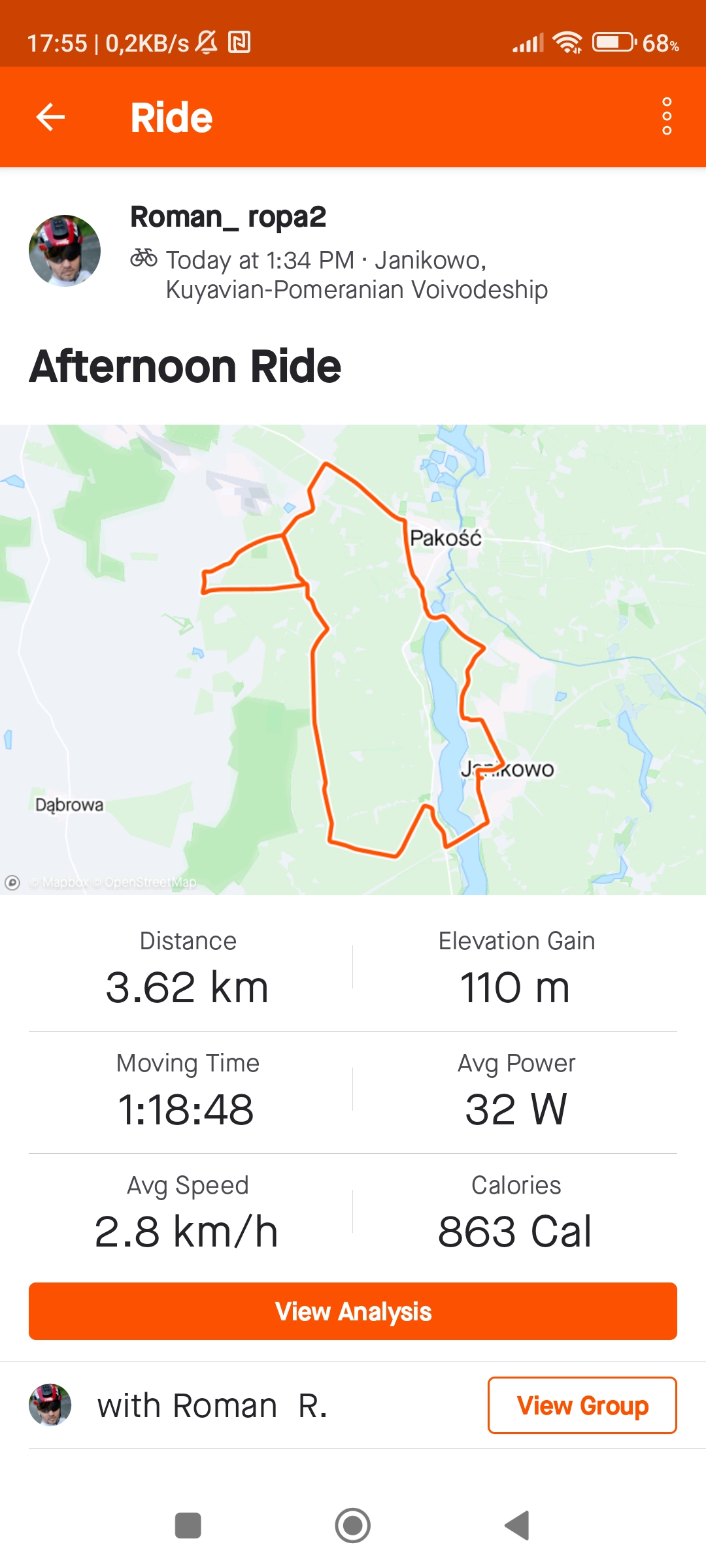The height and width of the screenshot is (1568, 706).
Task: Open the three-dot overflow menu
Action: (666, 117)
